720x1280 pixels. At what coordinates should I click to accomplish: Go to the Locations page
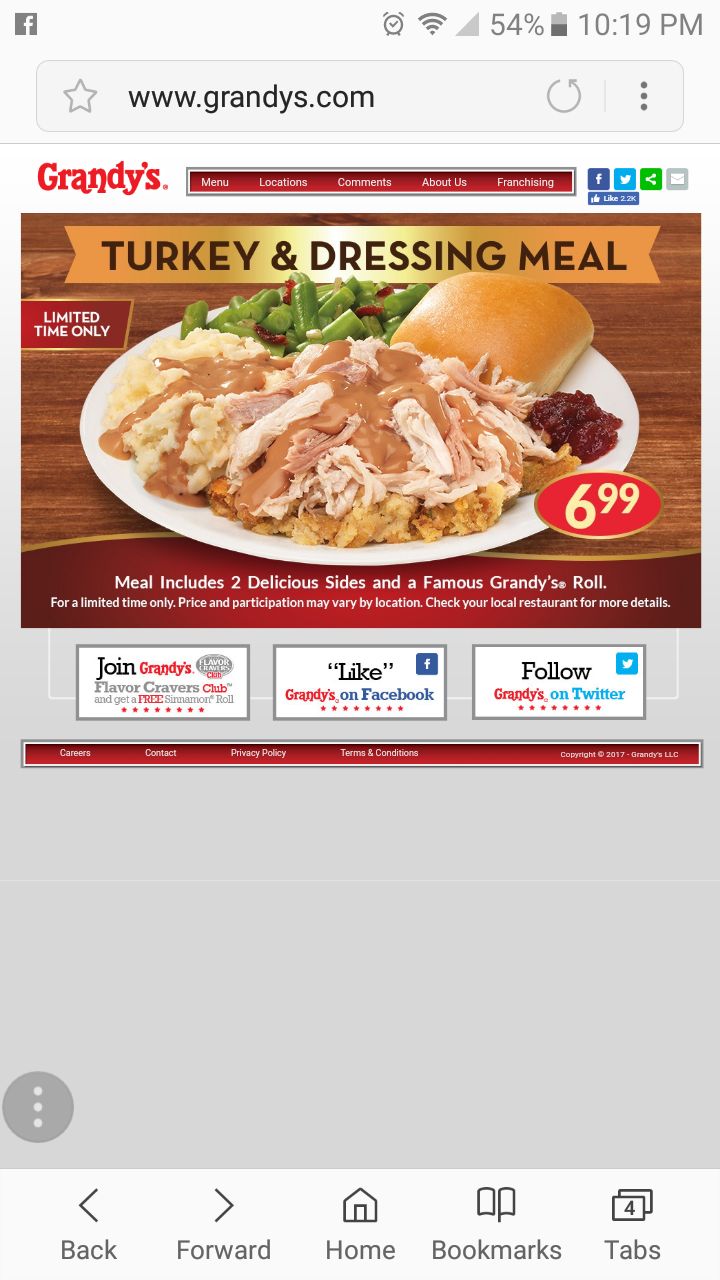283,182
